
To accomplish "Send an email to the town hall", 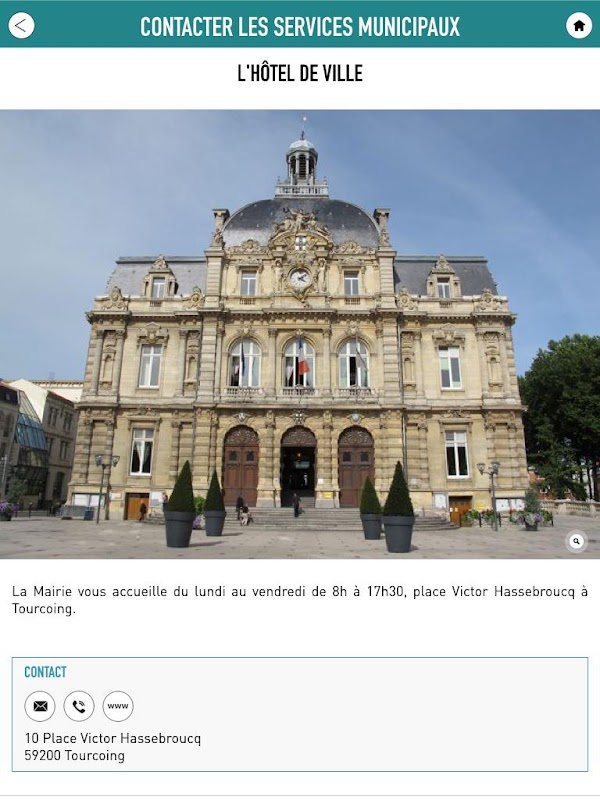I will [40, 706].
